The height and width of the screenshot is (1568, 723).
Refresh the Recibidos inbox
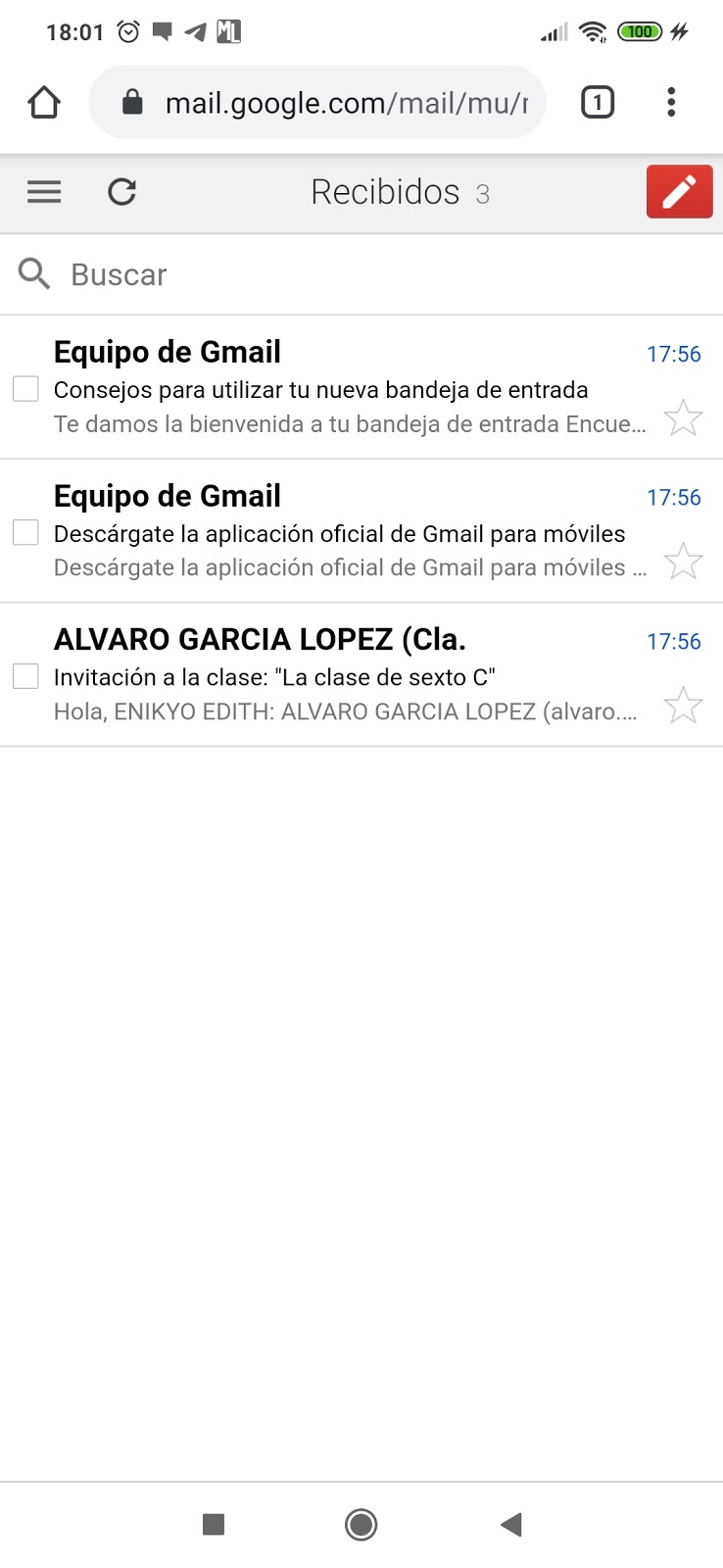pos(121,191)
